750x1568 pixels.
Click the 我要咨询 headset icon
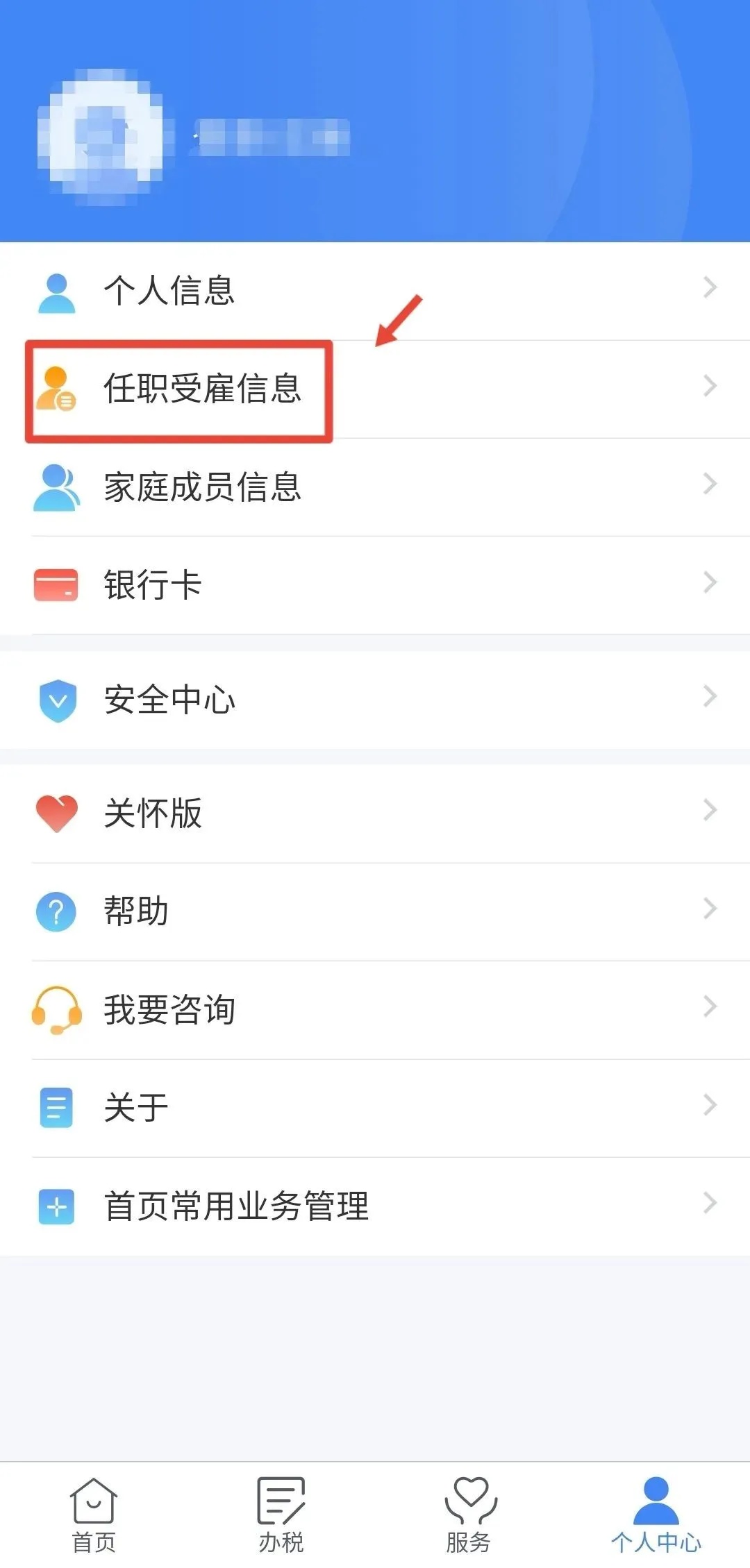(58, 1010)
